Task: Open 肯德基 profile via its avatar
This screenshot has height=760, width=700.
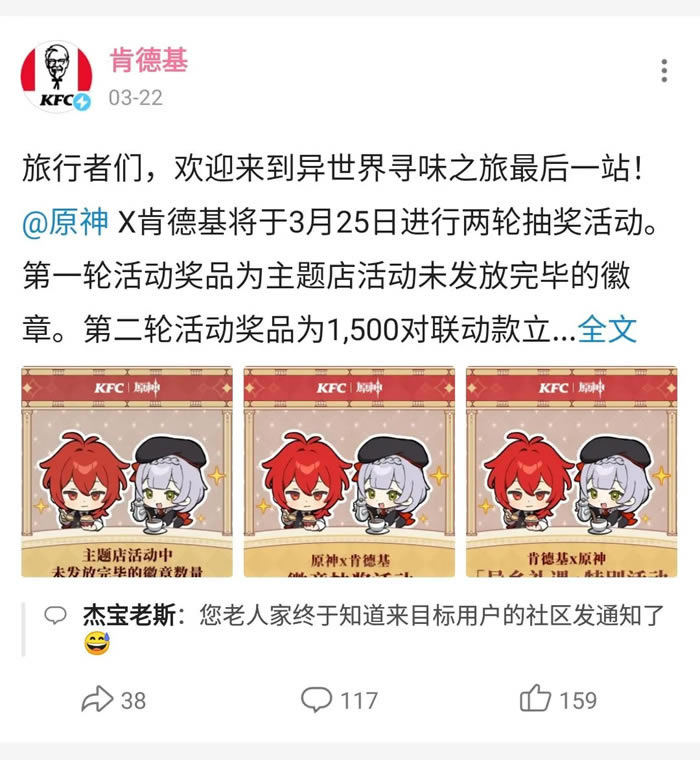Action: tap(56, 76)
